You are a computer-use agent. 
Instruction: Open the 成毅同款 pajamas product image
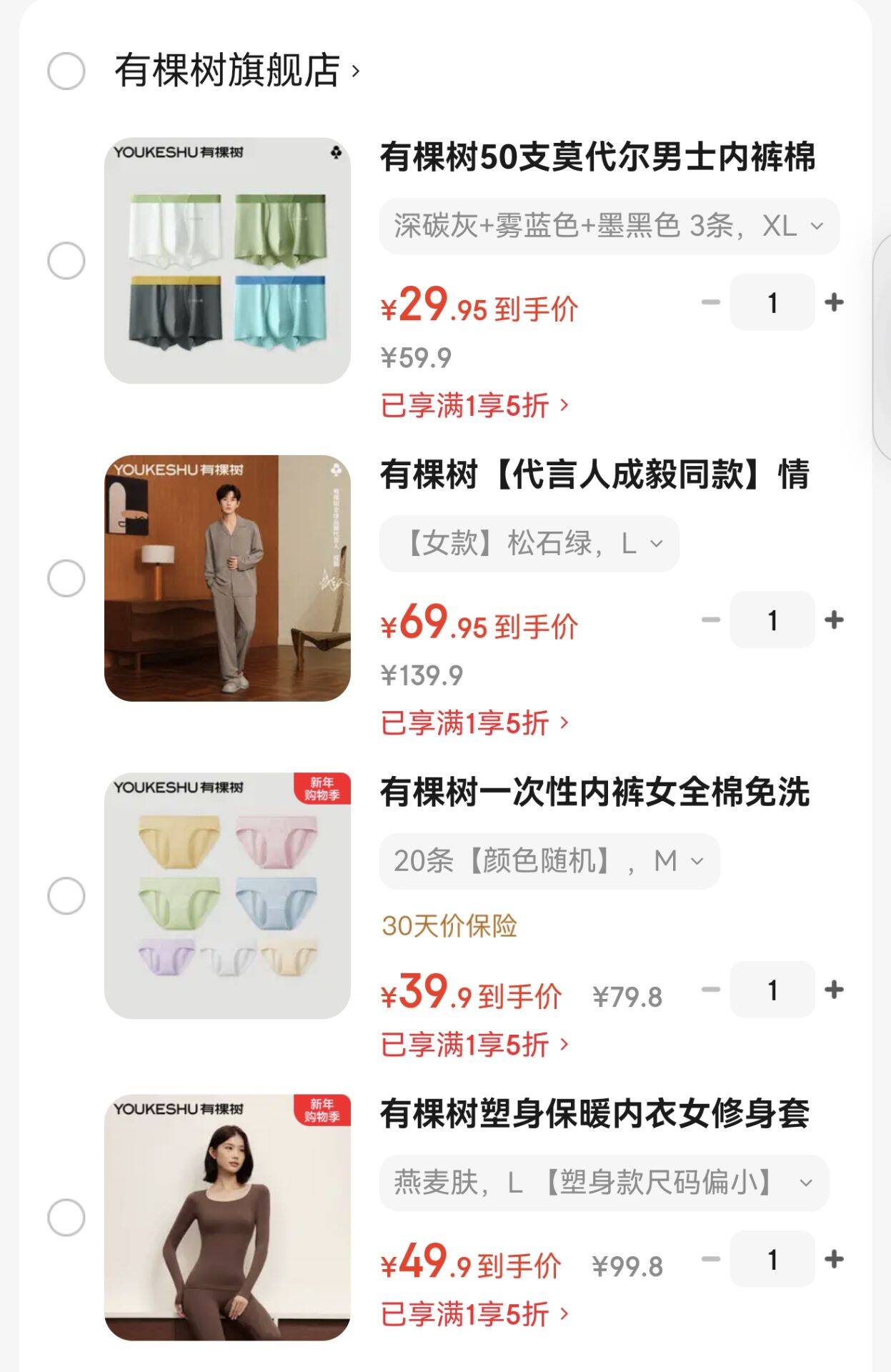(x=227, y=578)
